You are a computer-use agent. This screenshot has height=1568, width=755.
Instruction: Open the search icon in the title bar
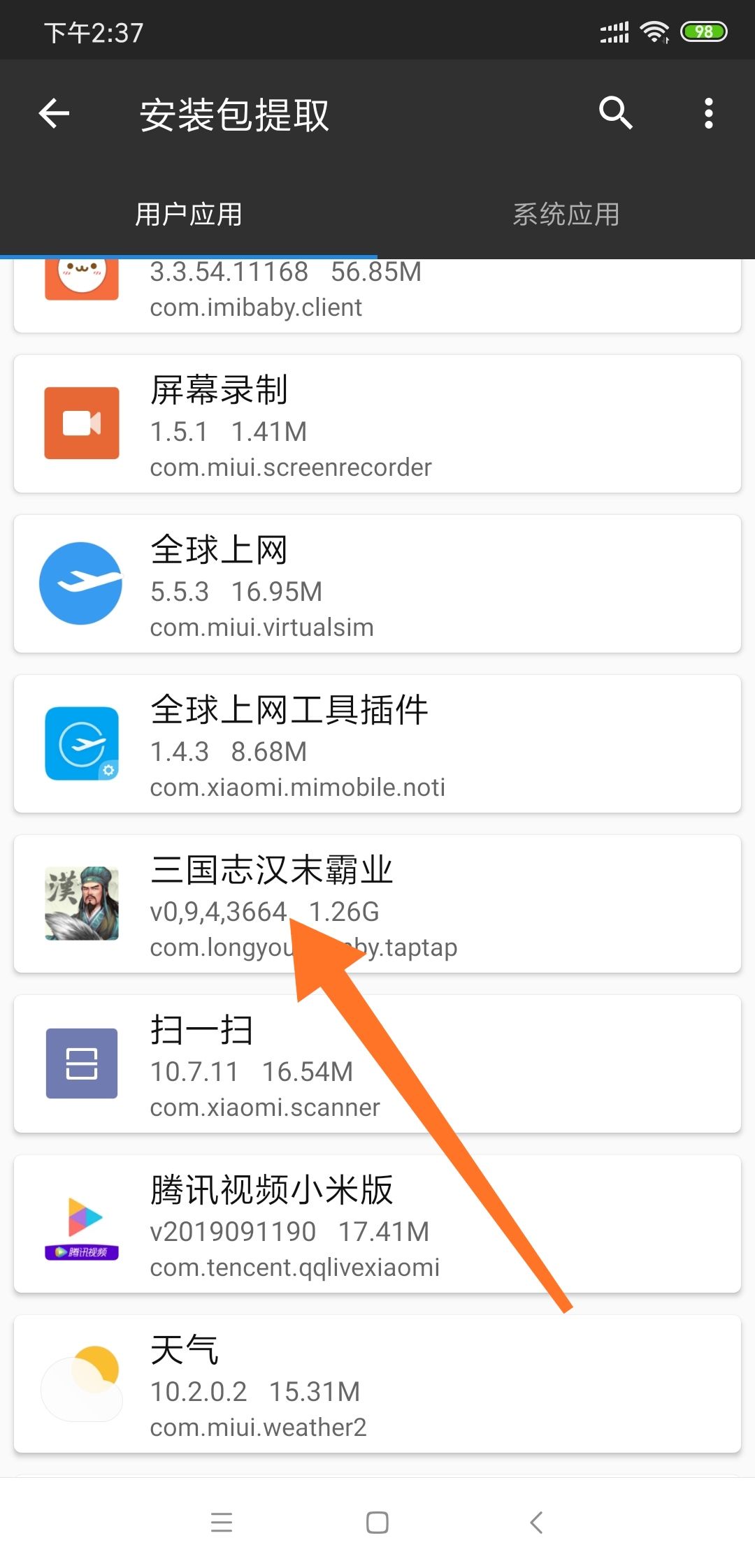pos(614,113)
